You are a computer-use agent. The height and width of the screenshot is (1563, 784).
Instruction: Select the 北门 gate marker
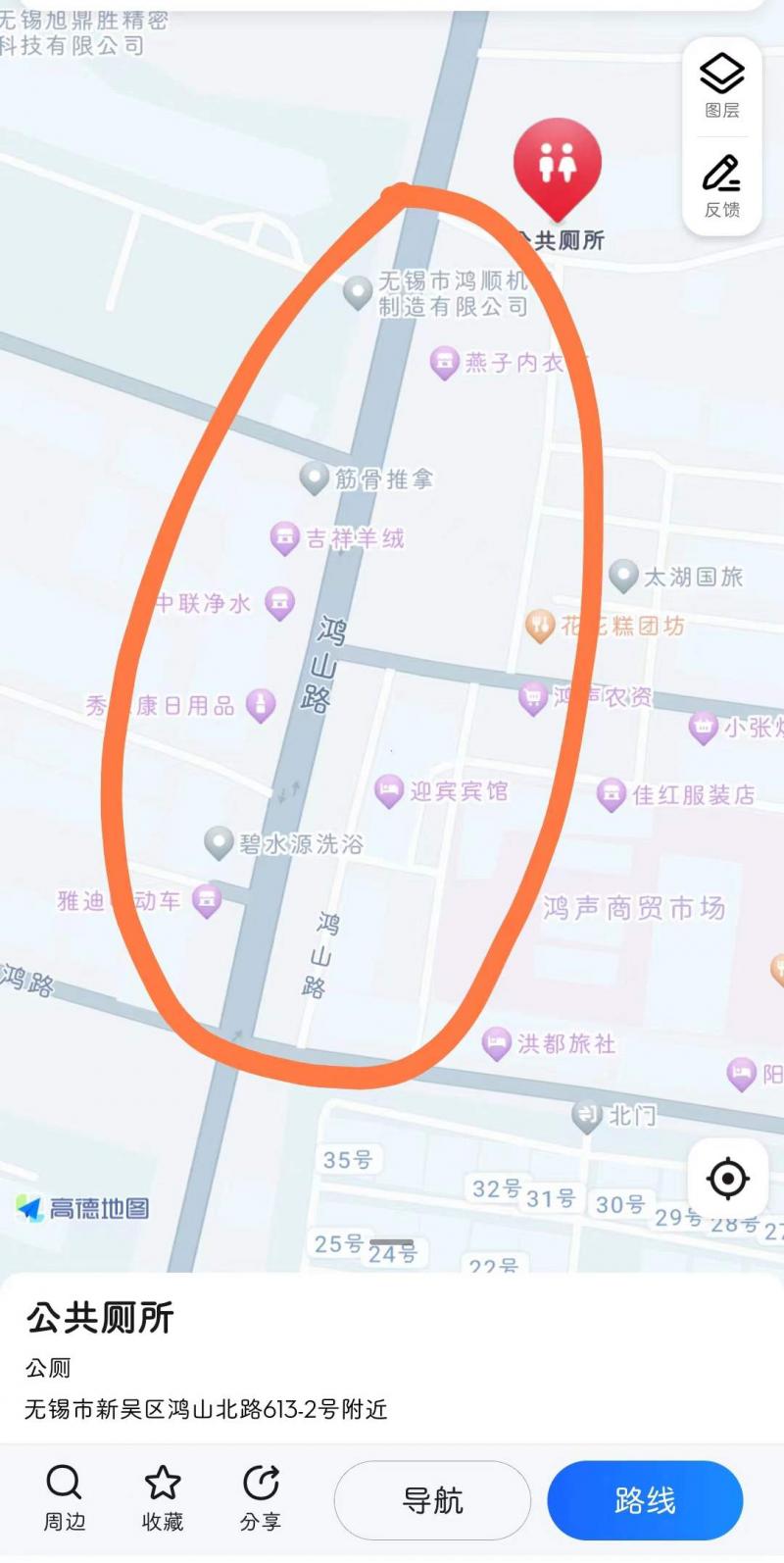tap(587, 1116)
